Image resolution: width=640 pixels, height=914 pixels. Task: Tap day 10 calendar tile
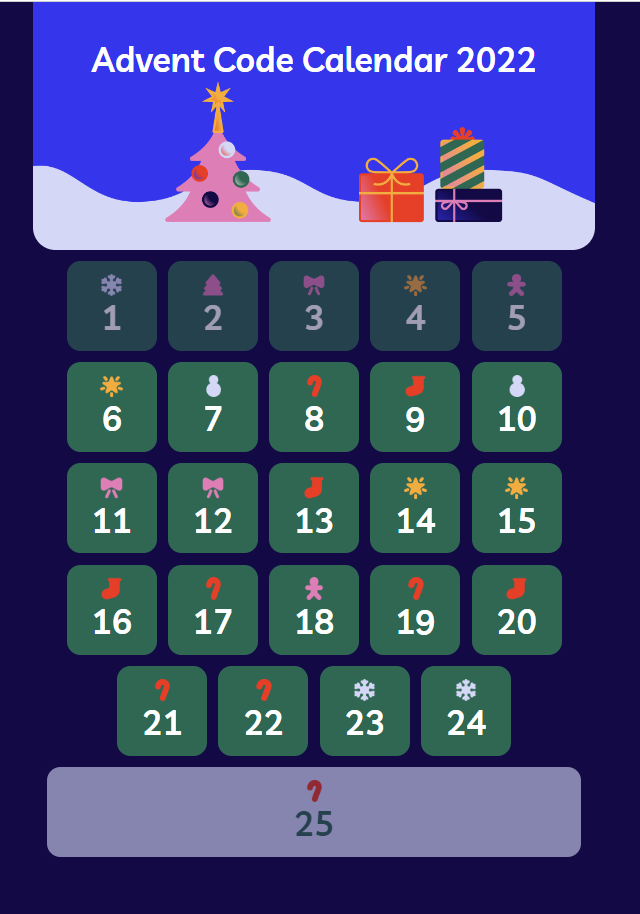(x=516, y=407)
